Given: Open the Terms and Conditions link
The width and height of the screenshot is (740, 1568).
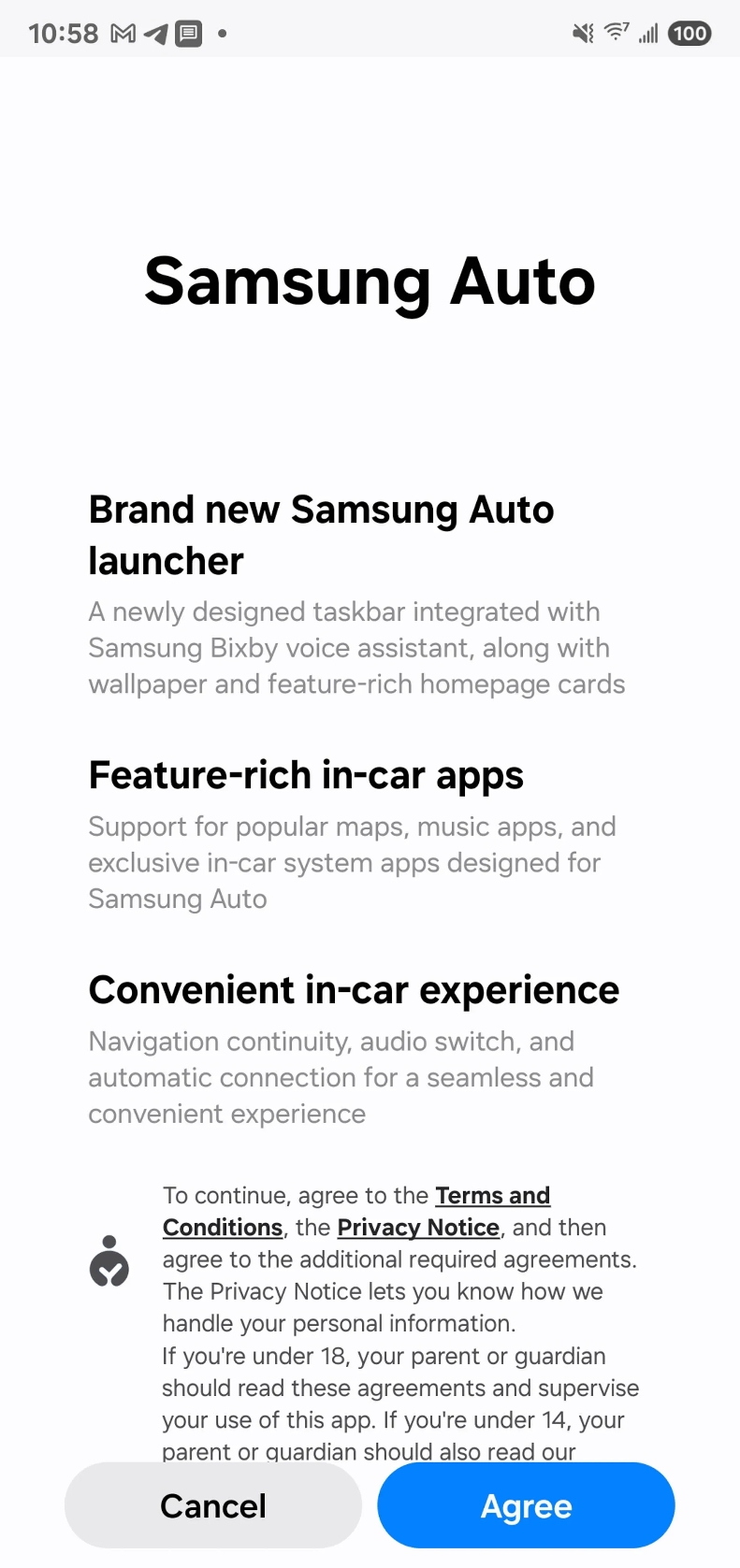Looking at the screenshot, I should point(492,1196).
